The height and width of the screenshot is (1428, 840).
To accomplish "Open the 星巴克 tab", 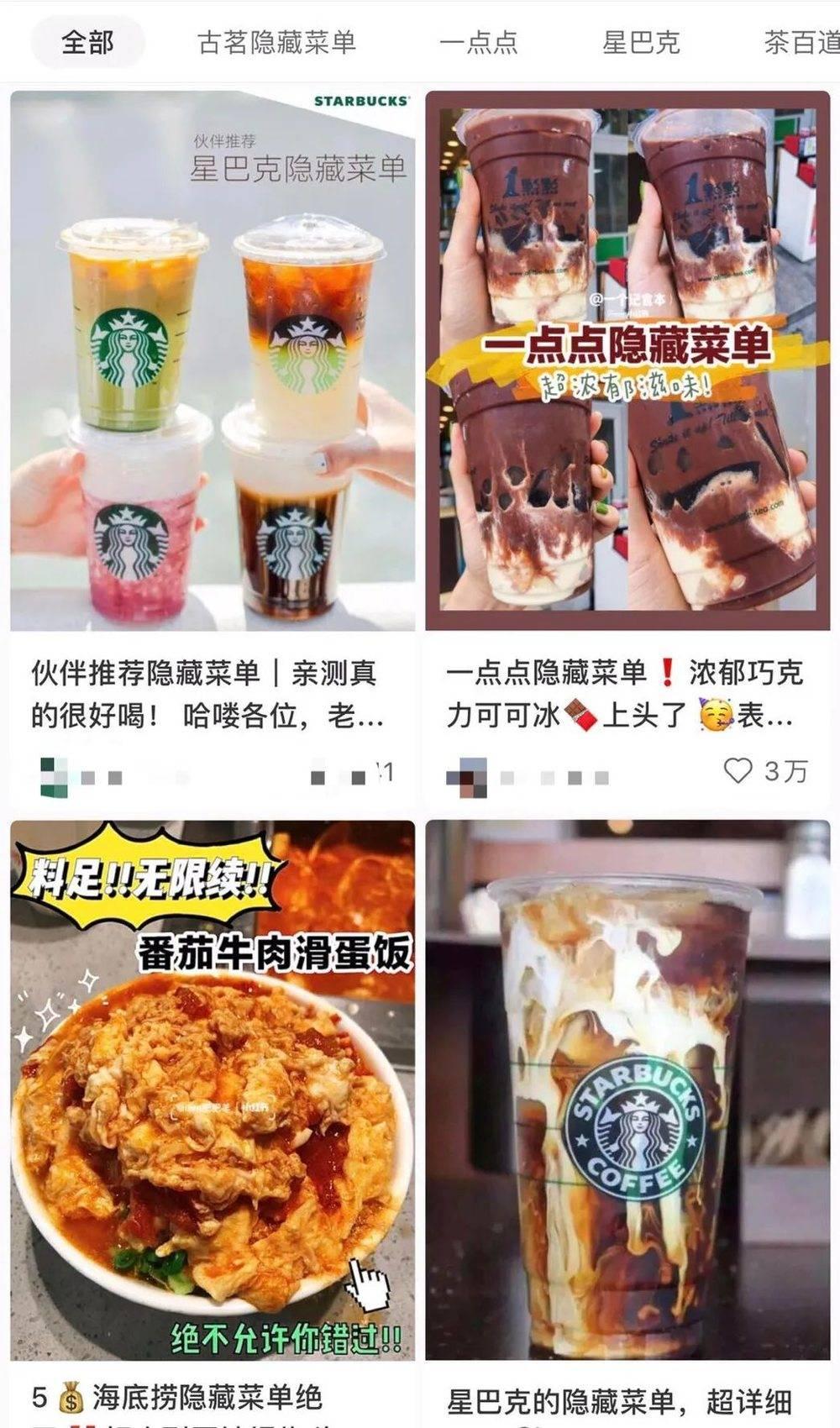I will [x=641, y=42].
